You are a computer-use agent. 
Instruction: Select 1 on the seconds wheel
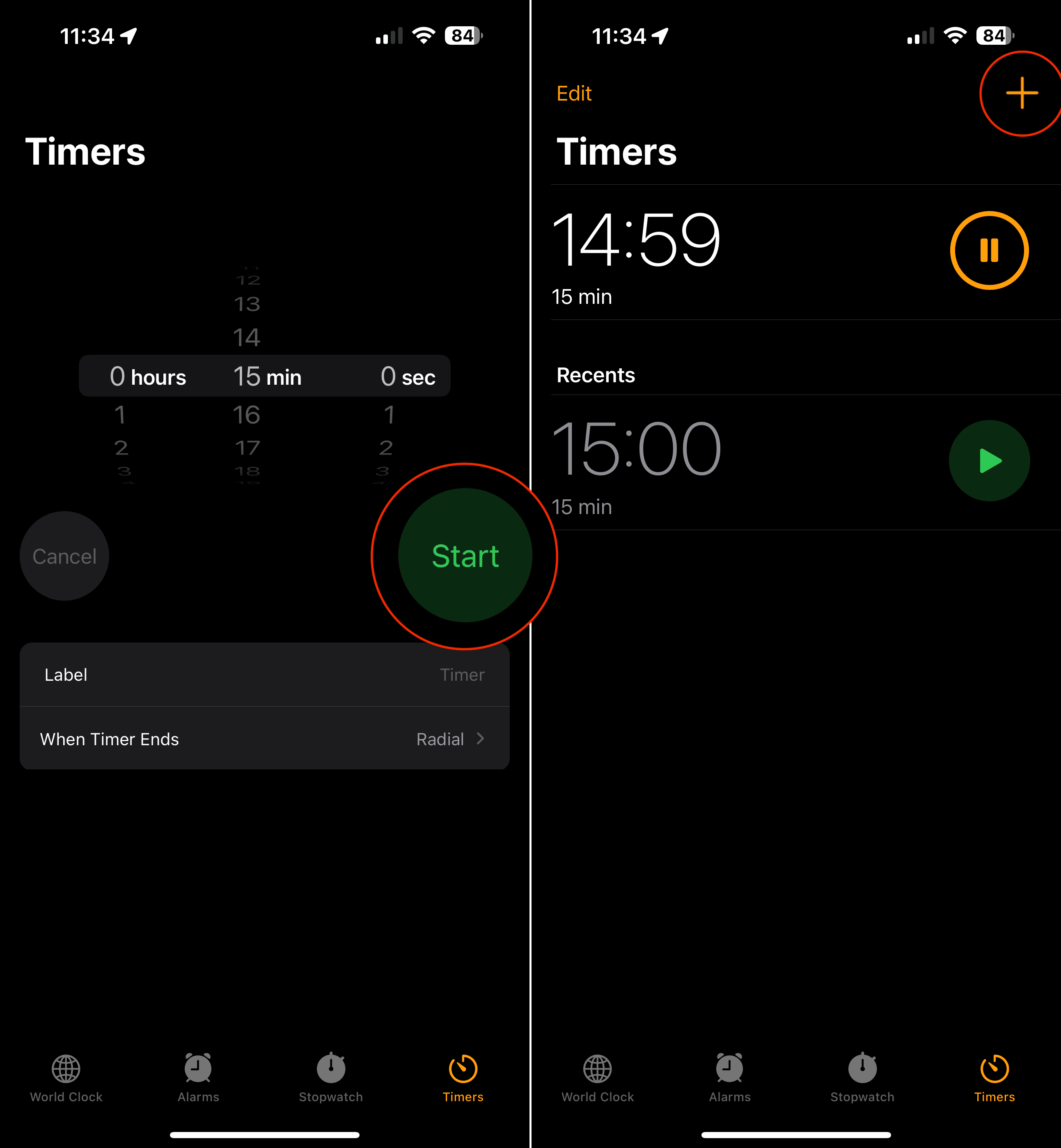tap(390, 415)
